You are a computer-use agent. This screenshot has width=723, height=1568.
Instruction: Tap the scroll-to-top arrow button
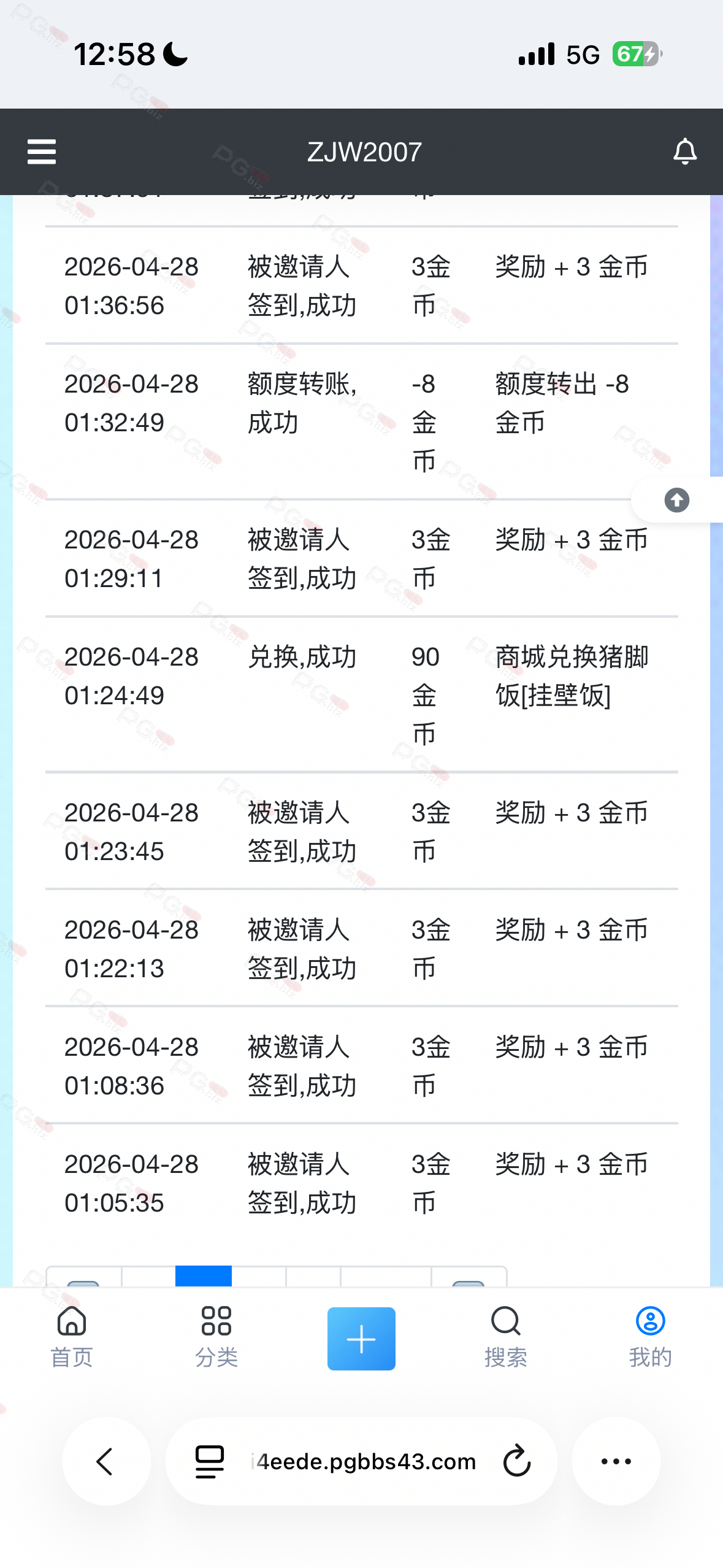point(676,500)
